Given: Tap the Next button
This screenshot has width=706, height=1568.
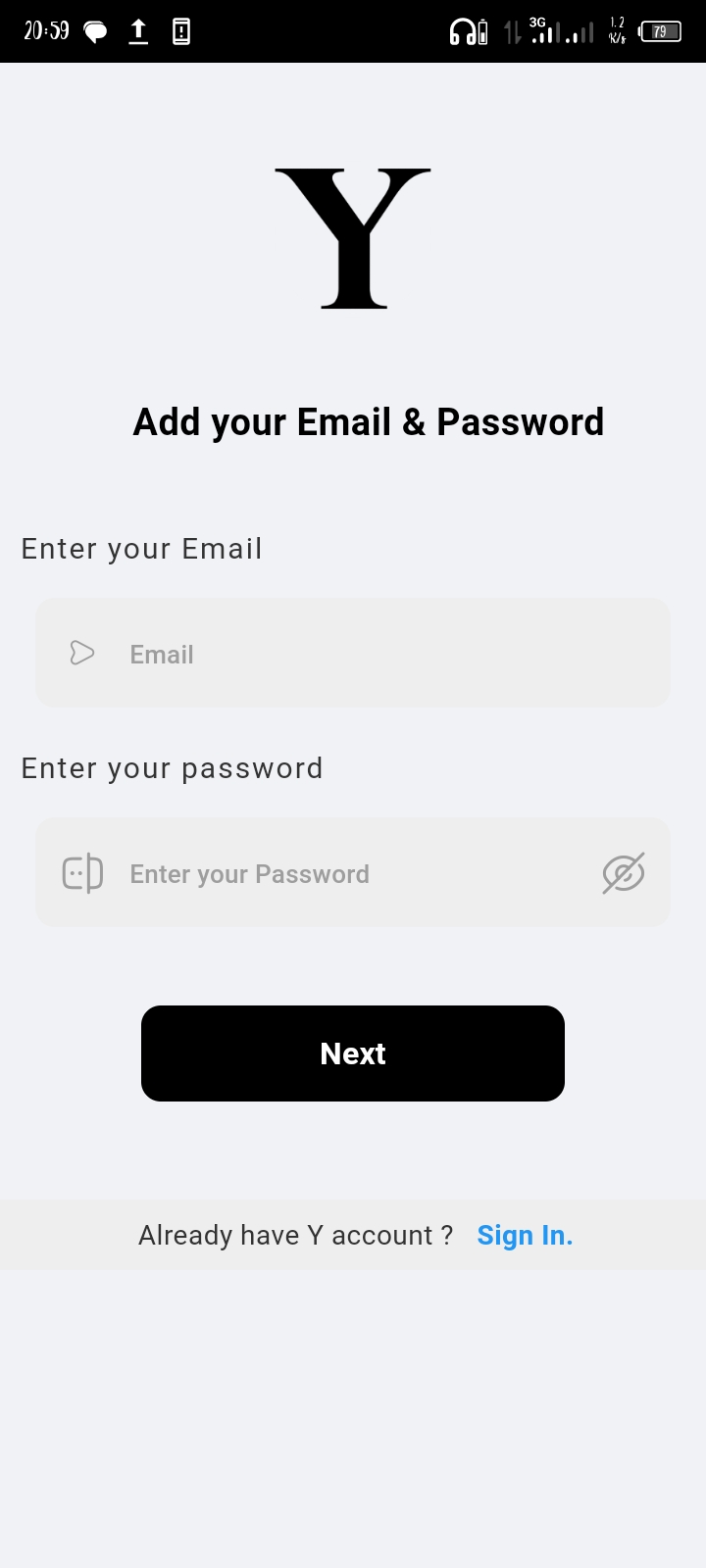Looking at the screenshot, I should point(352,1053).
